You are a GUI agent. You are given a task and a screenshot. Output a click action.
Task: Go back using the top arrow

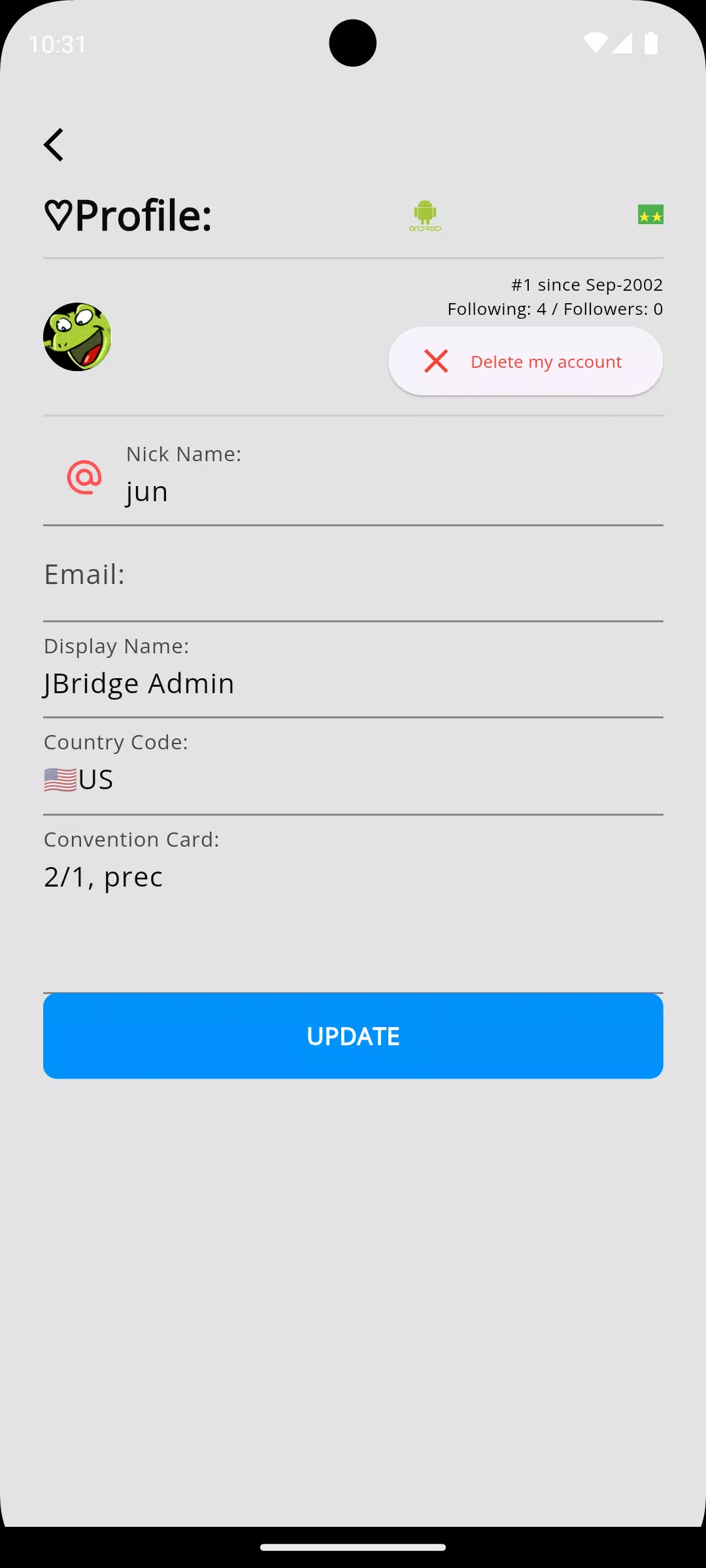tap(54, 144)
